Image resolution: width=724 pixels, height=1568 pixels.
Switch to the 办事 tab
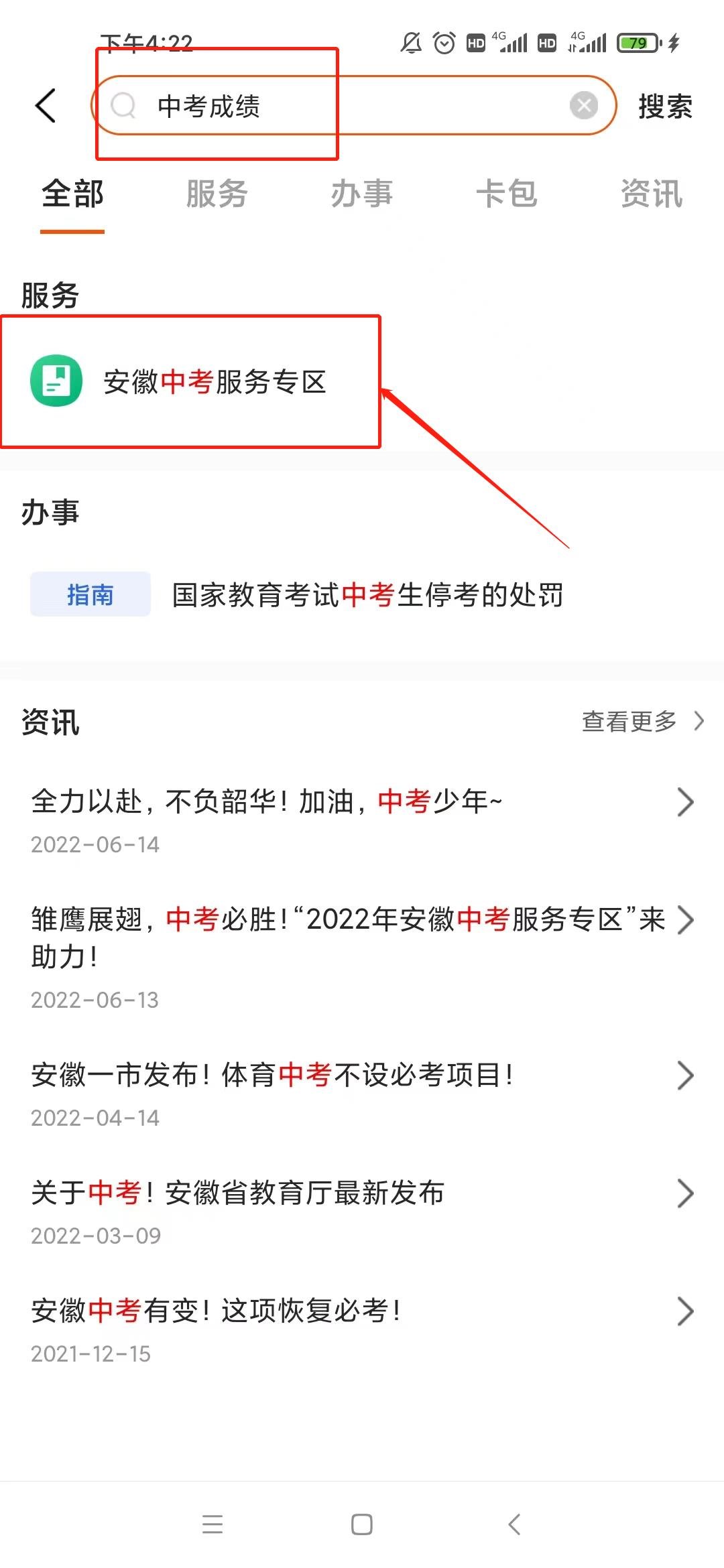tap(361, 194)
